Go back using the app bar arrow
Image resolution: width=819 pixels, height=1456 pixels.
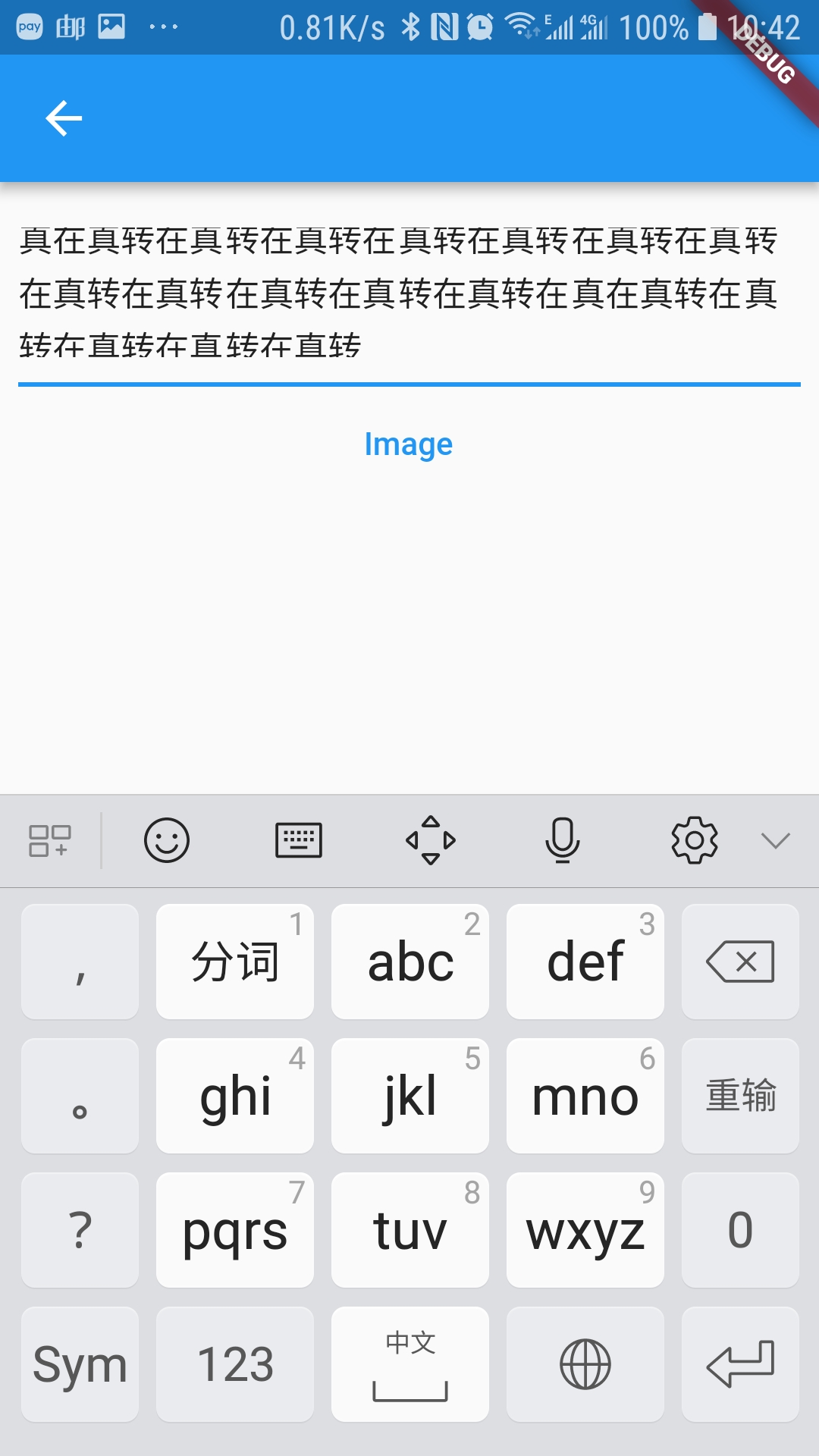tap(64, 118)
